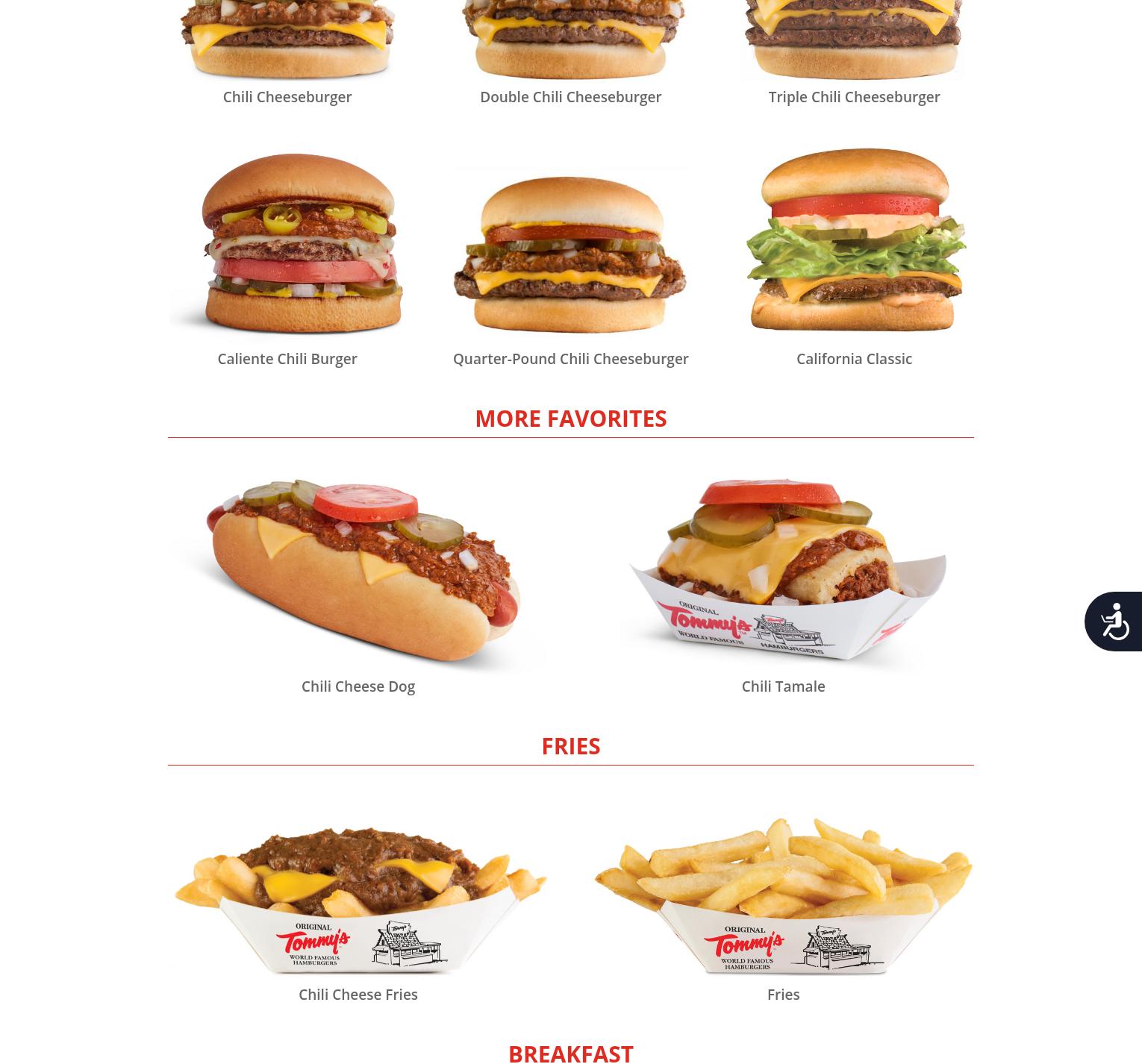The height and width of the screenshot is (1064, 1142).
Task: Select the Triple Chili Cheeseburger
Action: (854, 97)
